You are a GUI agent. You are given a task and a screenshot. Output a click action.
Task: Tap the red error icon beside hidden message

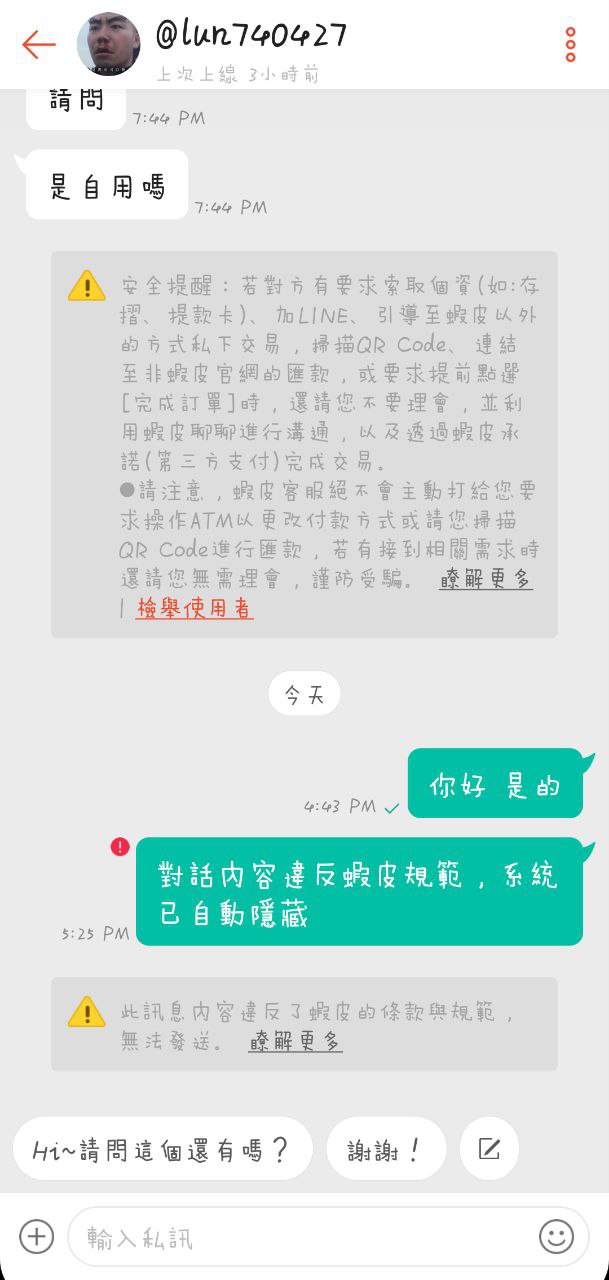pos(120,847)
